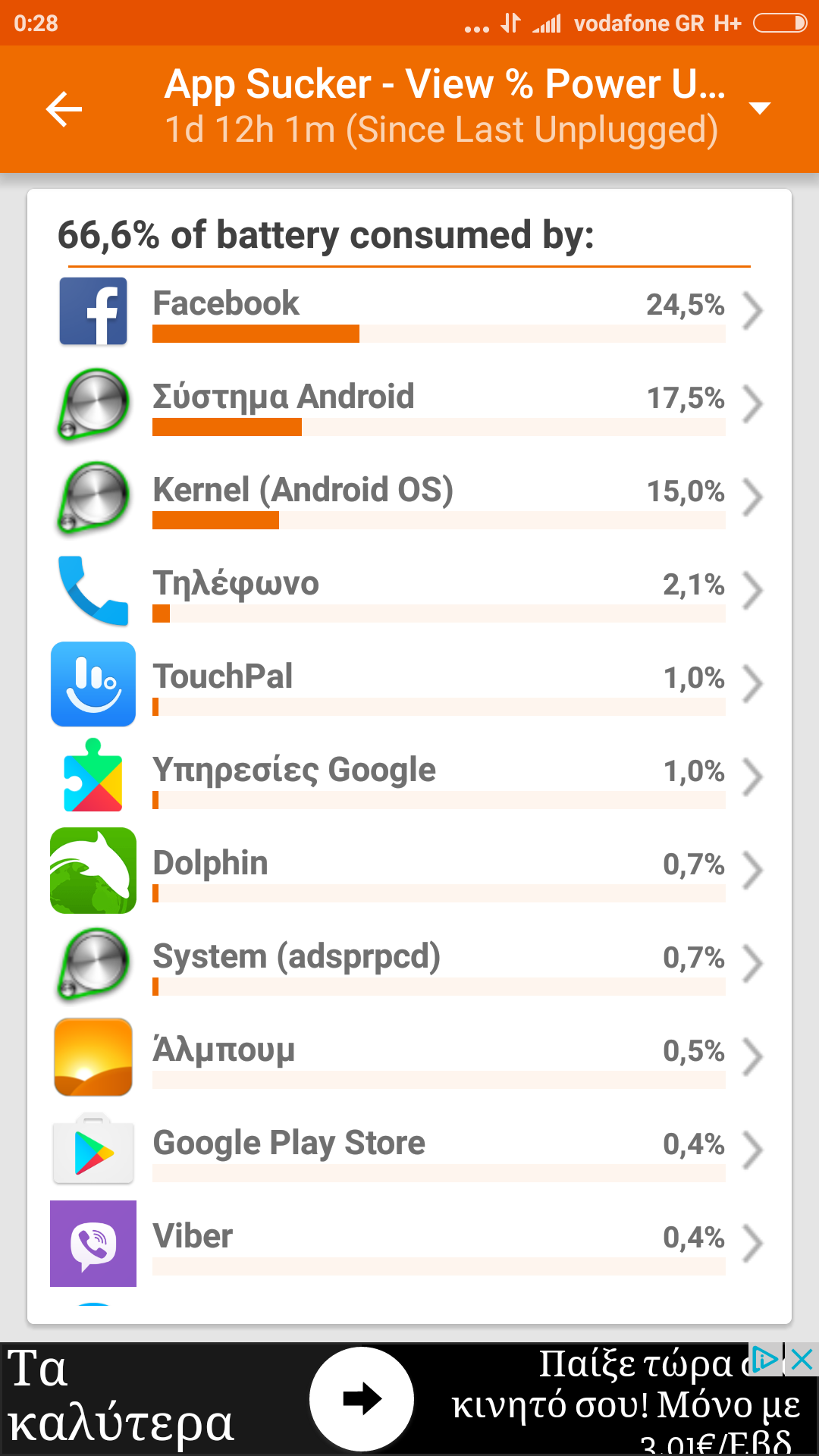
Task: Open System (adsprpcd) usage details
Action: (x=409, y=965)
